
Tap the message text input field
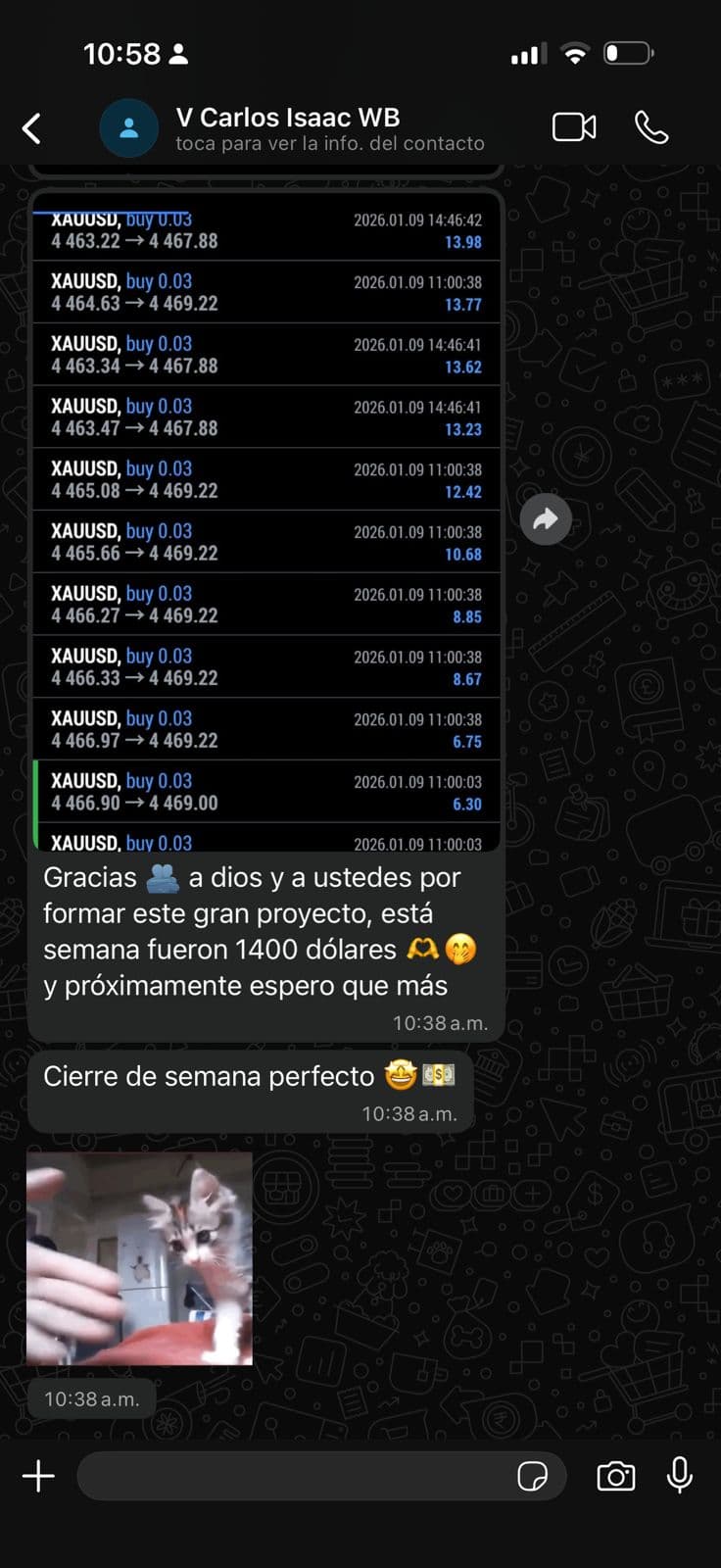pyautogui.click(x=294, y=1476)
